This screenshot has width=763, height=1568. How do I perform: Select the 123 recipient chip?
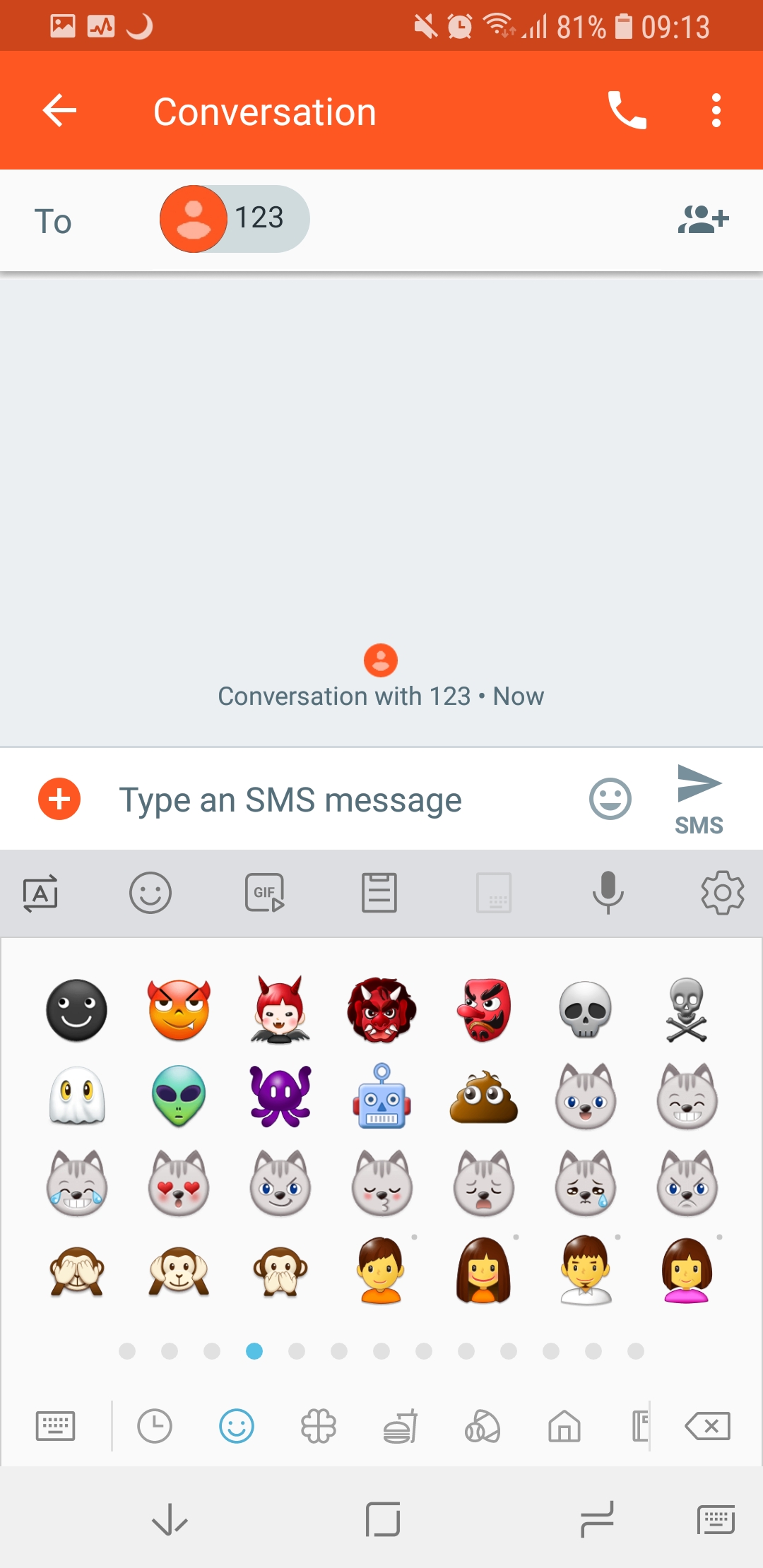235,219
